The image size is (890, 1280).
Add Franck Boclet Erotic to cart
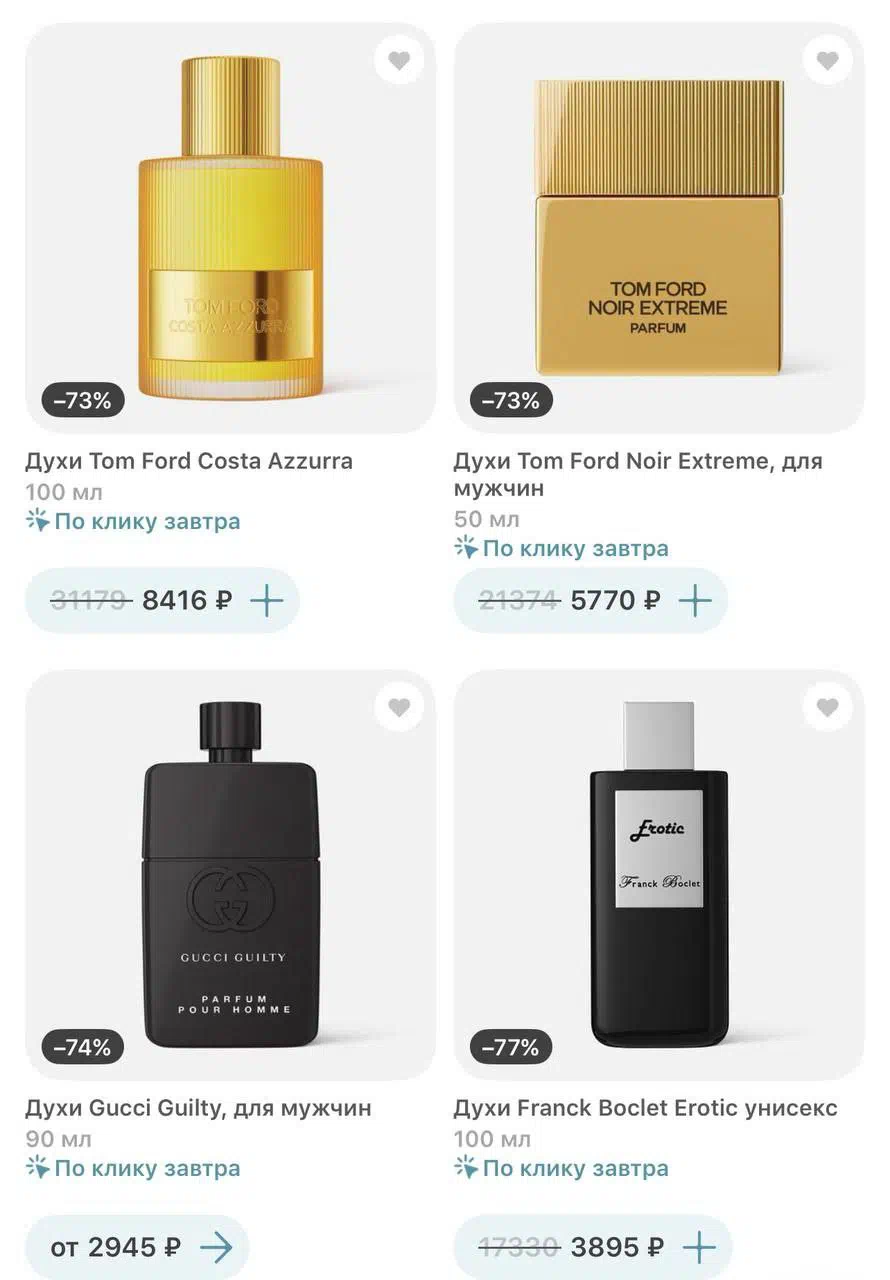click(699, 1247)
